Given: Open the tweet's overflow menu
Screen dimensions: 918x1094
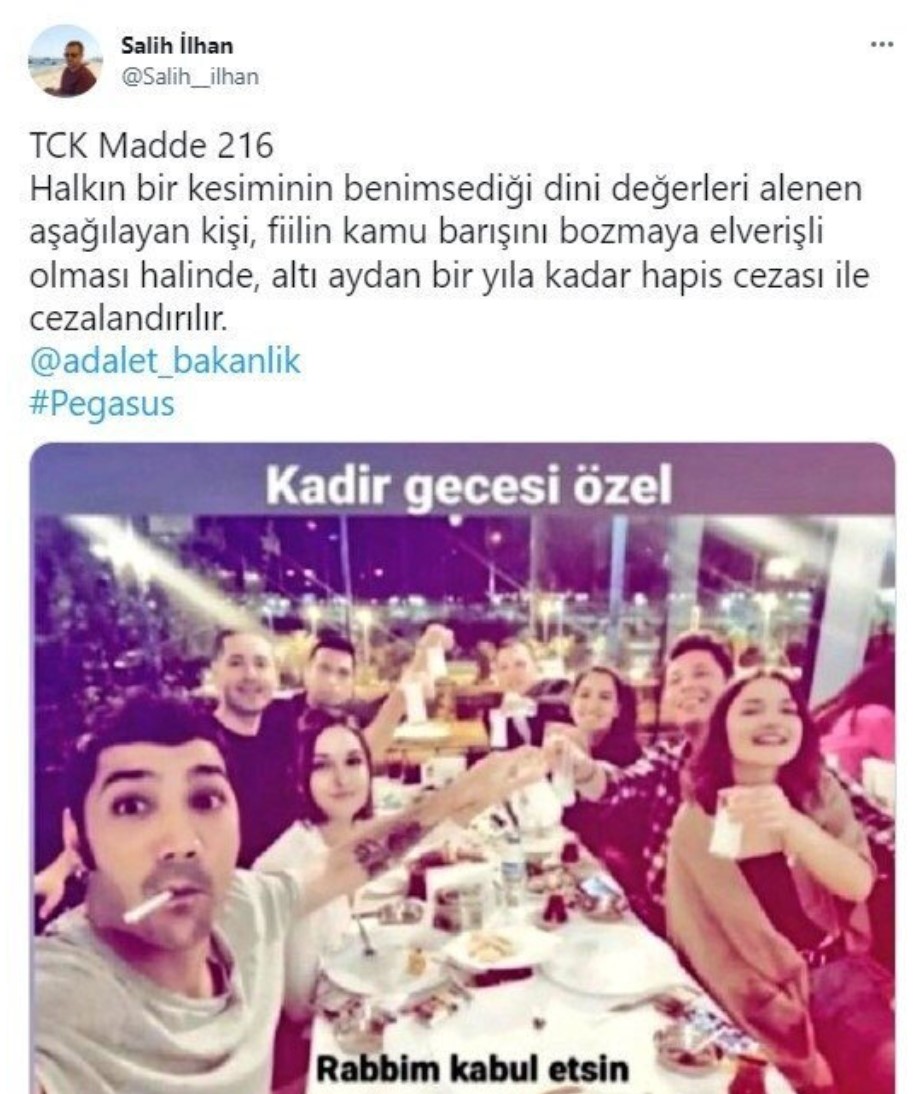Looking at the screenshot, I should [x=881, y=46].
